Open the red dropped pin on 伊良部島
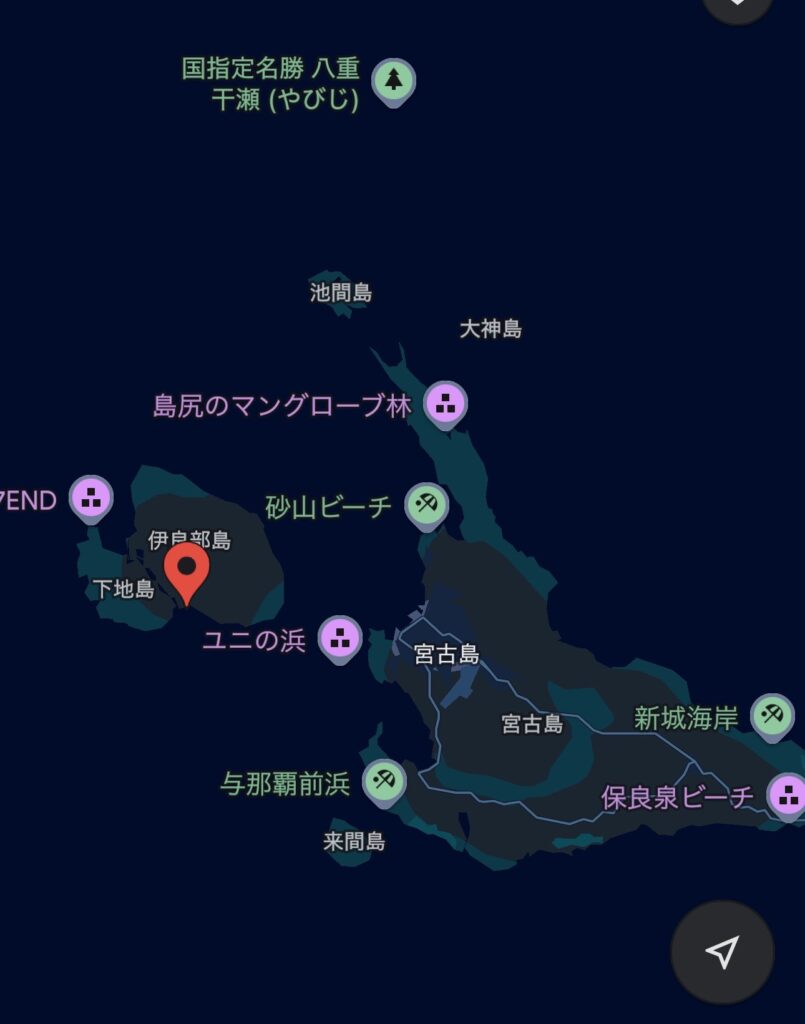This screenshot has height=1024, width=805. (x=186, y=569)
